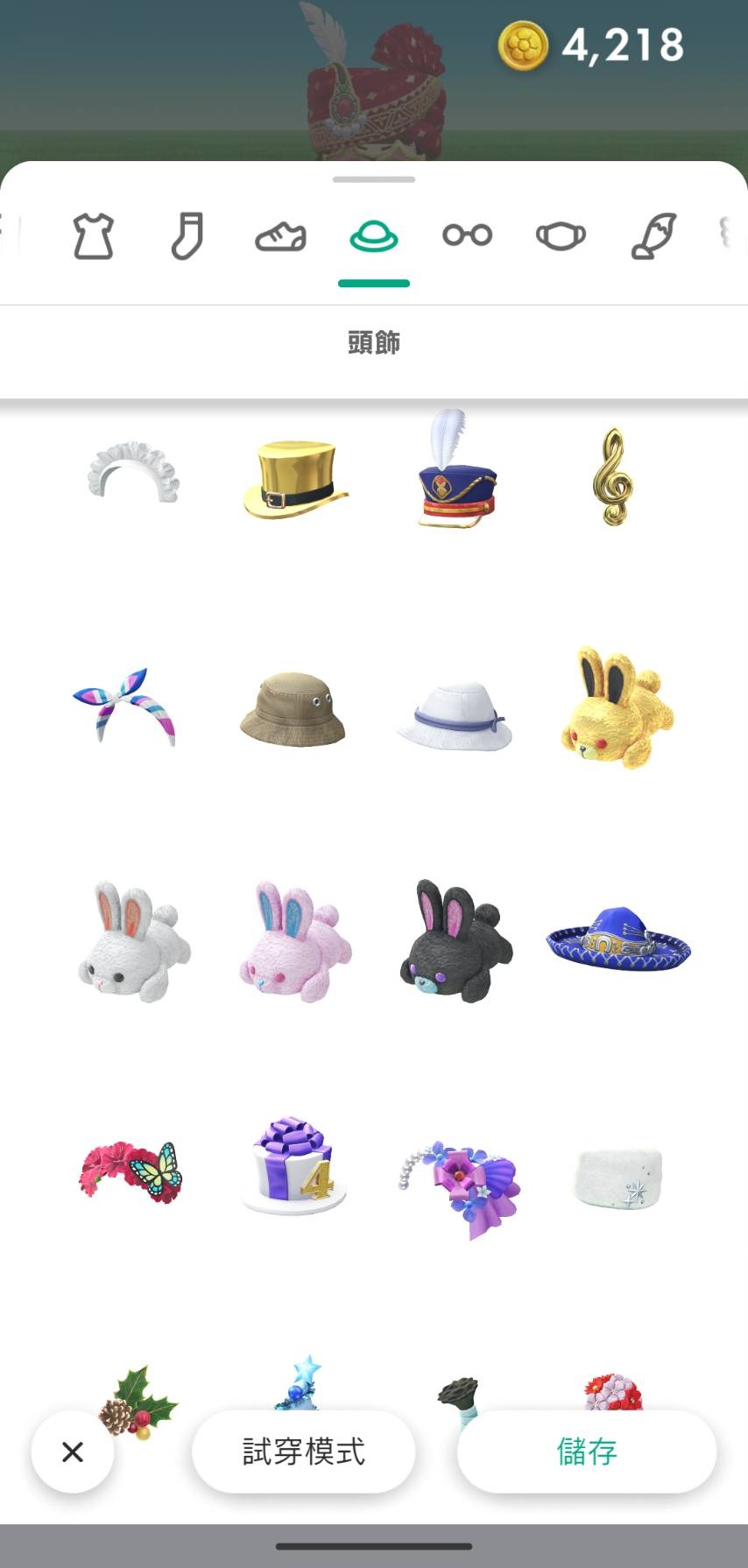The width and height of the screenshot is (748, 1568).
Task: Select the shoes category tab
Action: pos(280,236)
